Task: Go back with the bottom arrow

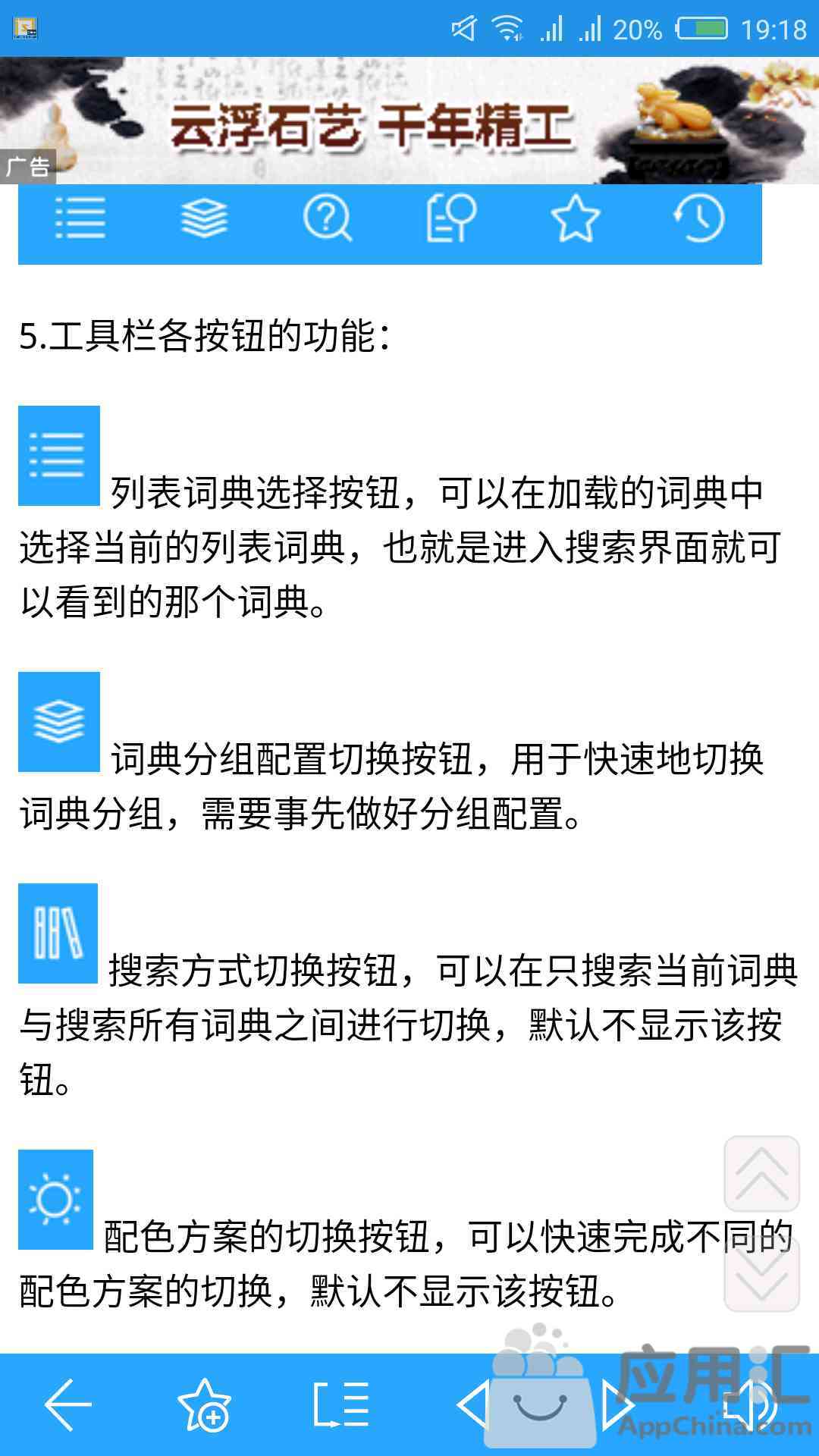Action: pyautogui.click(x=68, y=1404)
